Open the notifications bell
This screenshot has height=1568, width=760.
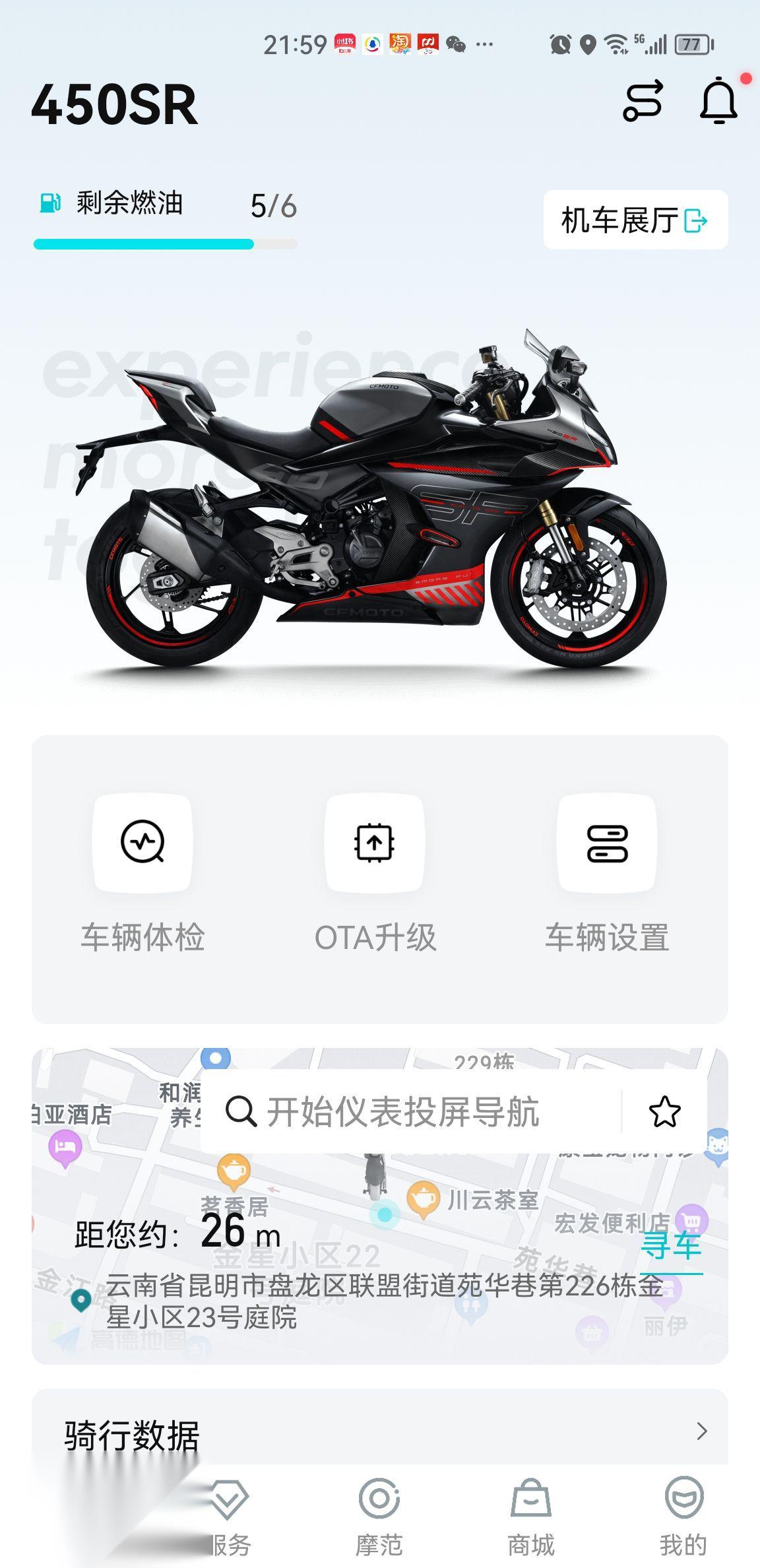pos(718,101)
